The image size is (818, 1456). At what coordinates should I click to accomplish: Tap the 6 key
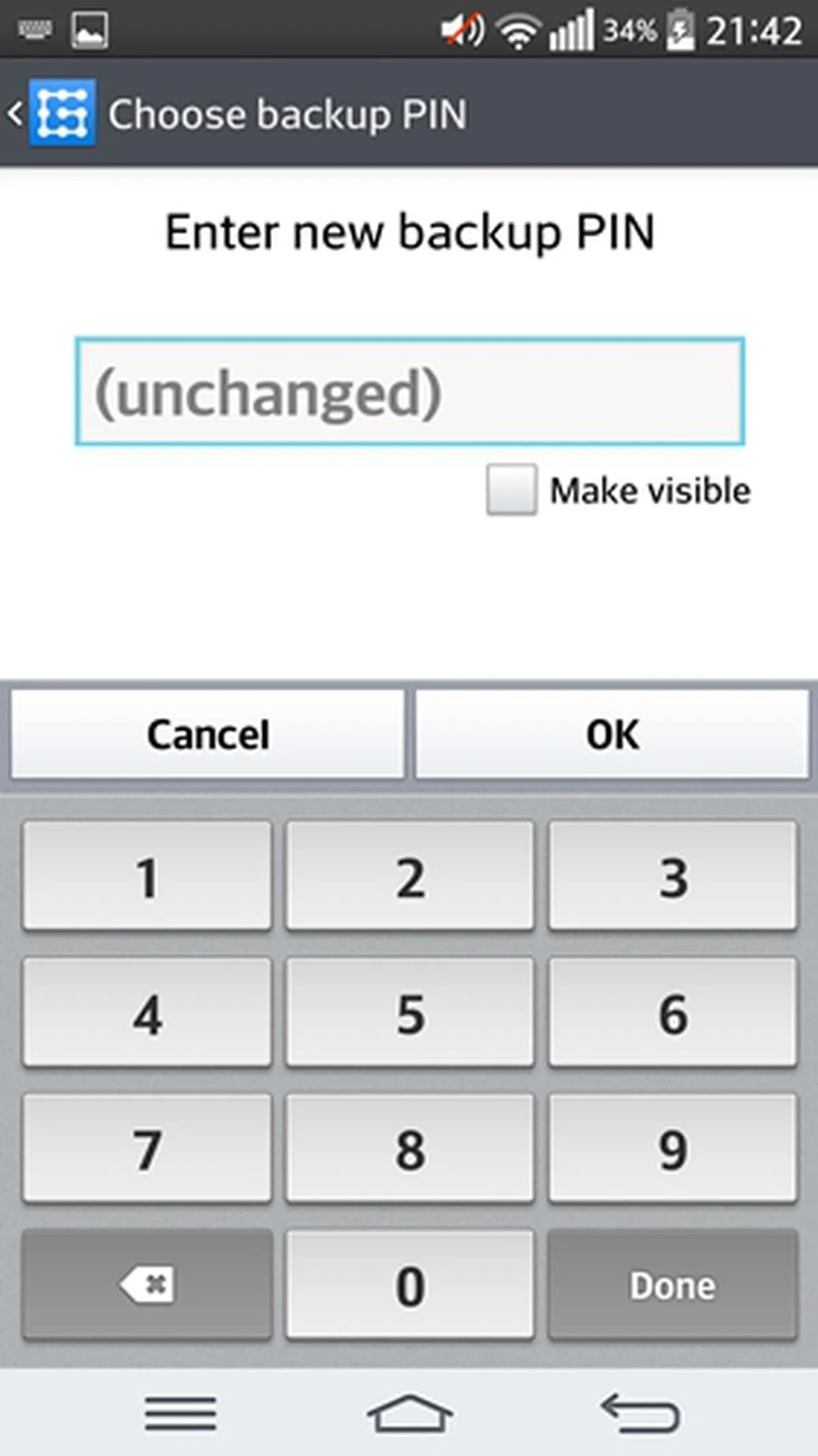(x=672, y=1013)
